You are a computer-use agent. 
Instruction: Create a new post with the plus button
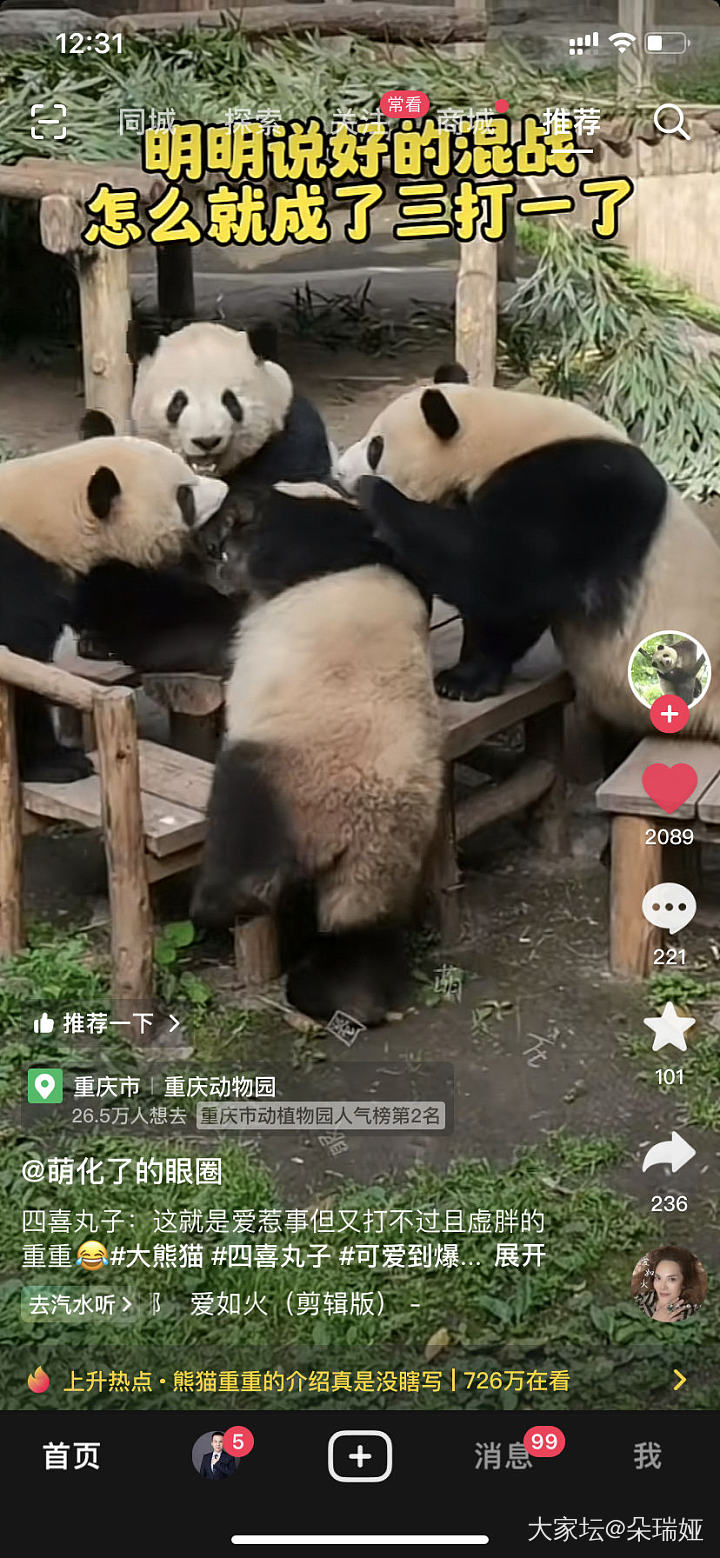point(360,1456)
